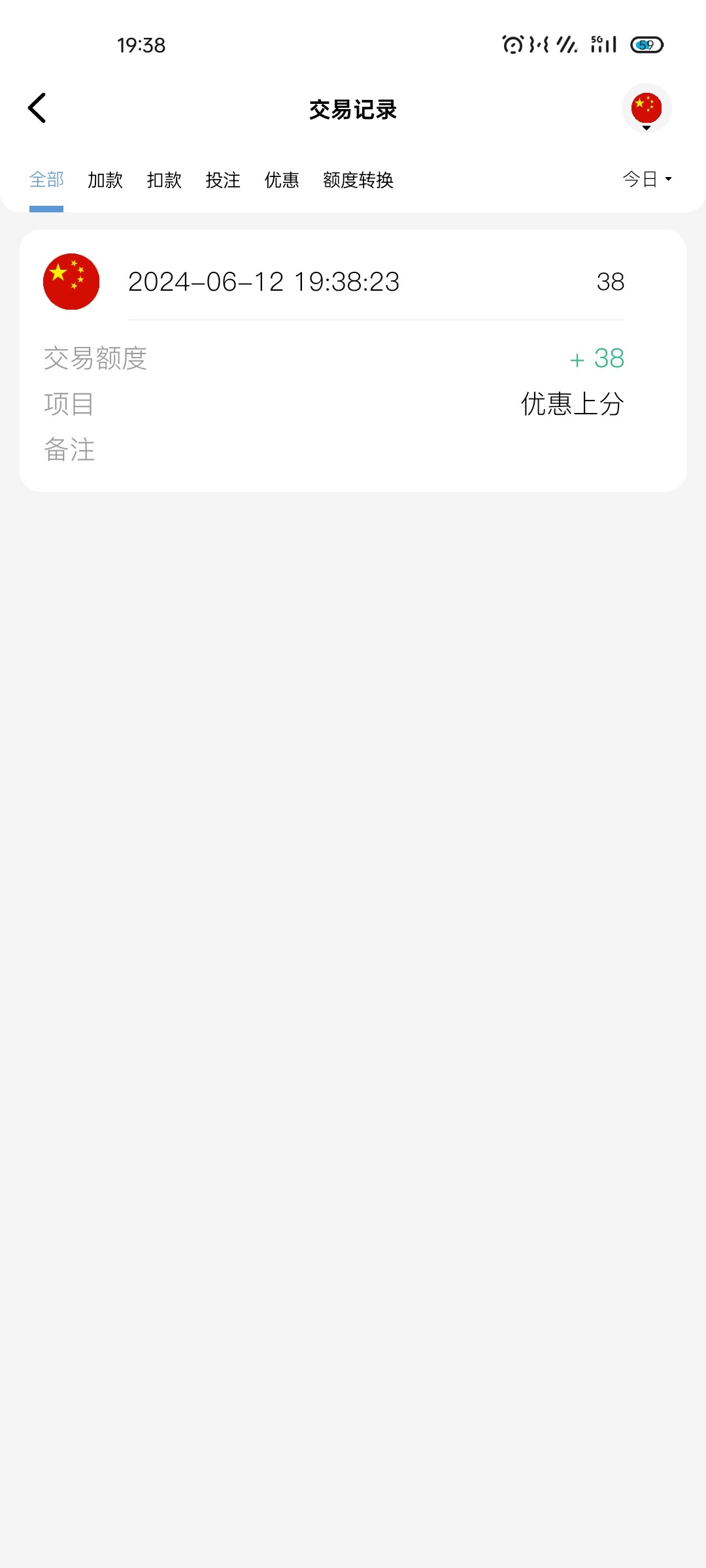Switch to the 加款 tab
The height and width of the screenshot is (1568, 706).
point(105,180)
